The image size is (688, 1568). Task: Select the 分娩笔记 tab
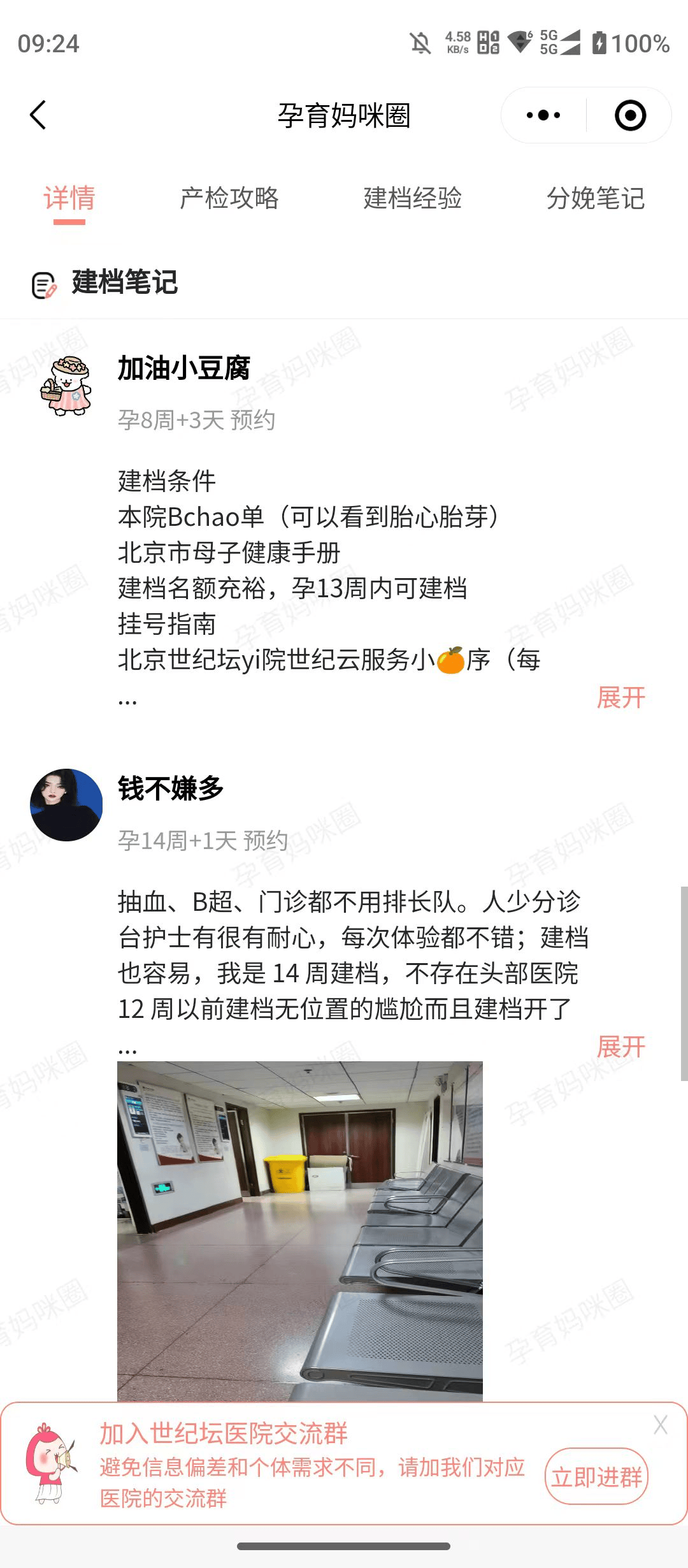click(596, 198)
